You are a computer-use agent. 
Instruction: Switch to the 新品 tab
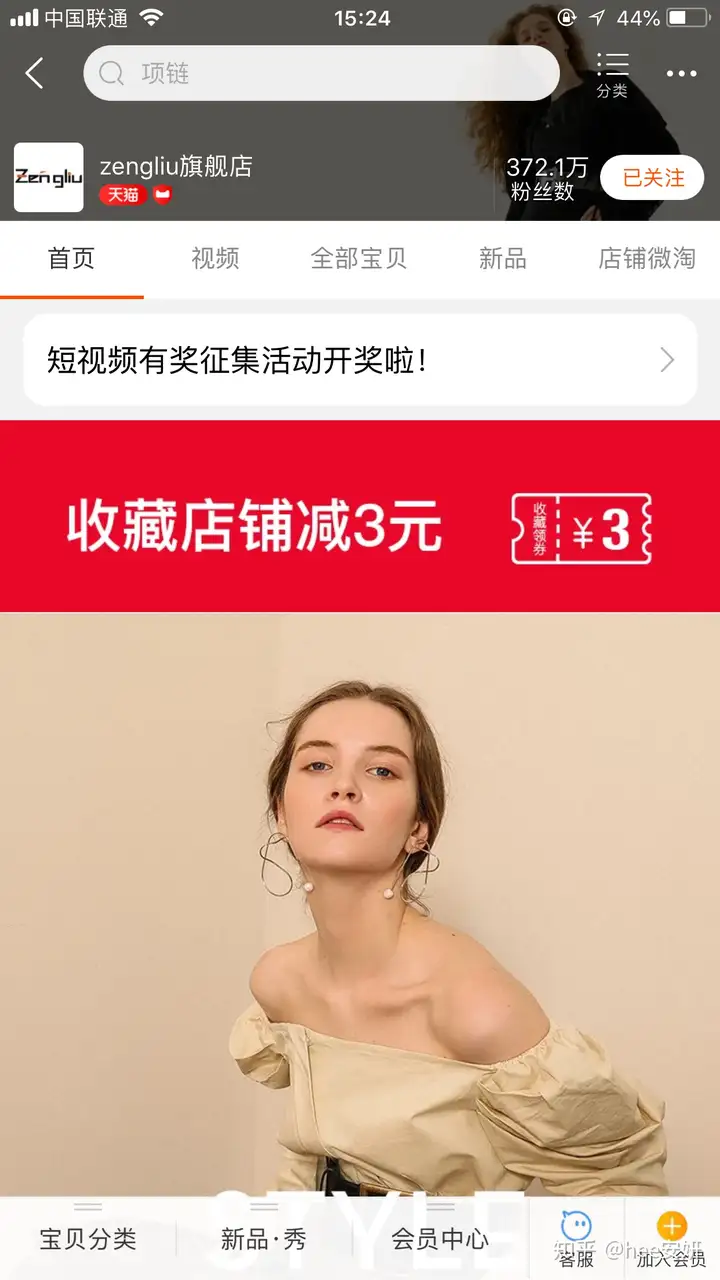pos(502,258)
